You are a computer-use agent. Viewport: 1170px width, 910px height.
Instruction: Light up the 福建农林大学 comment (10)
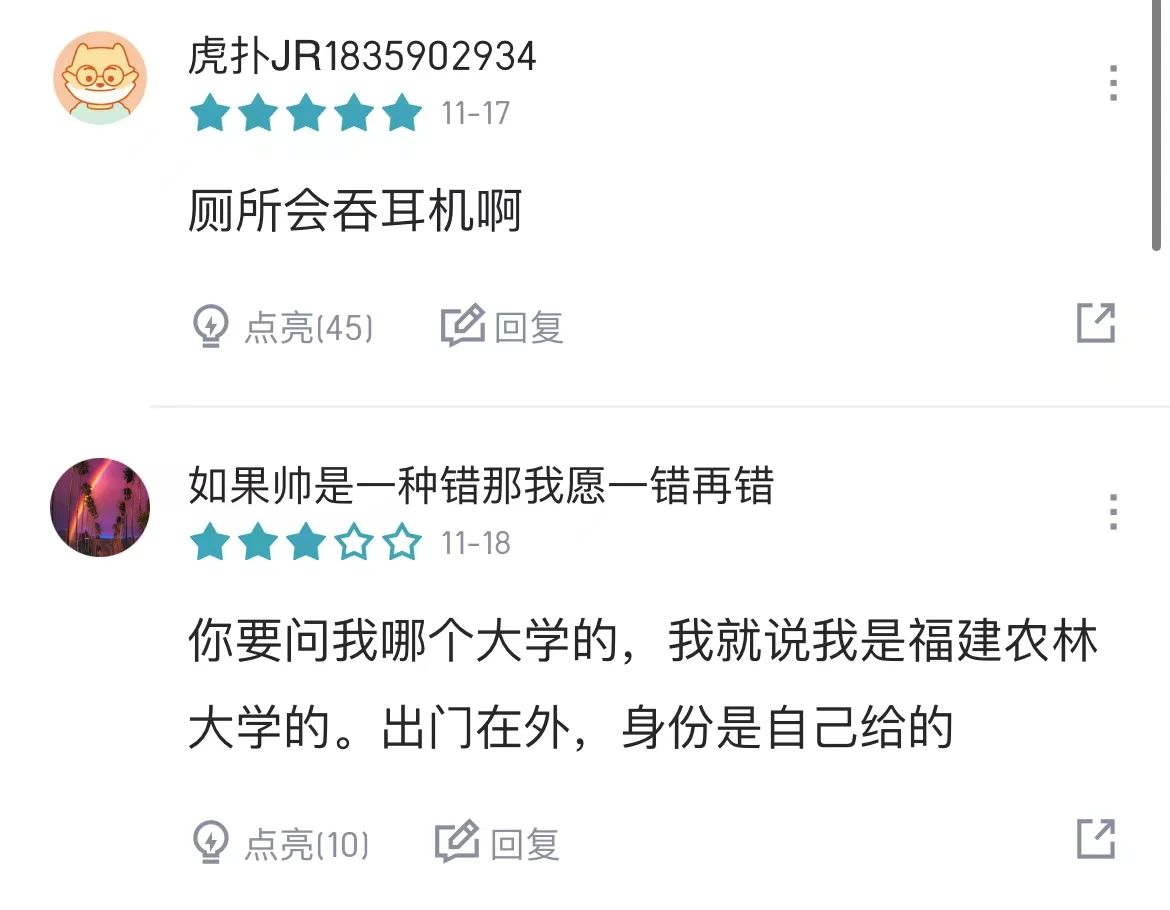(x=280, y=845)
